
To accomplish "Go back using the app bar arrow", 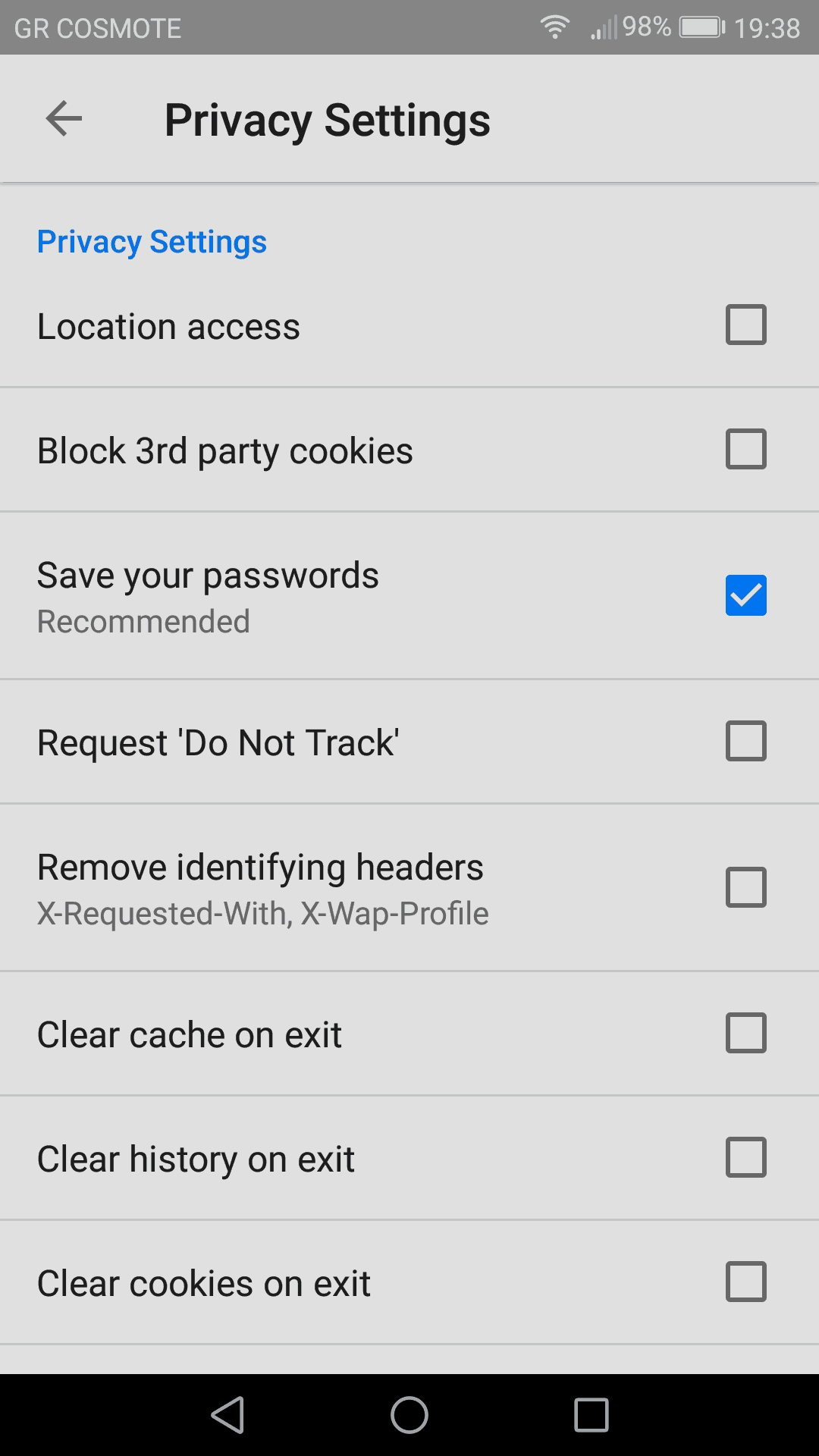I will coord(64,119).
